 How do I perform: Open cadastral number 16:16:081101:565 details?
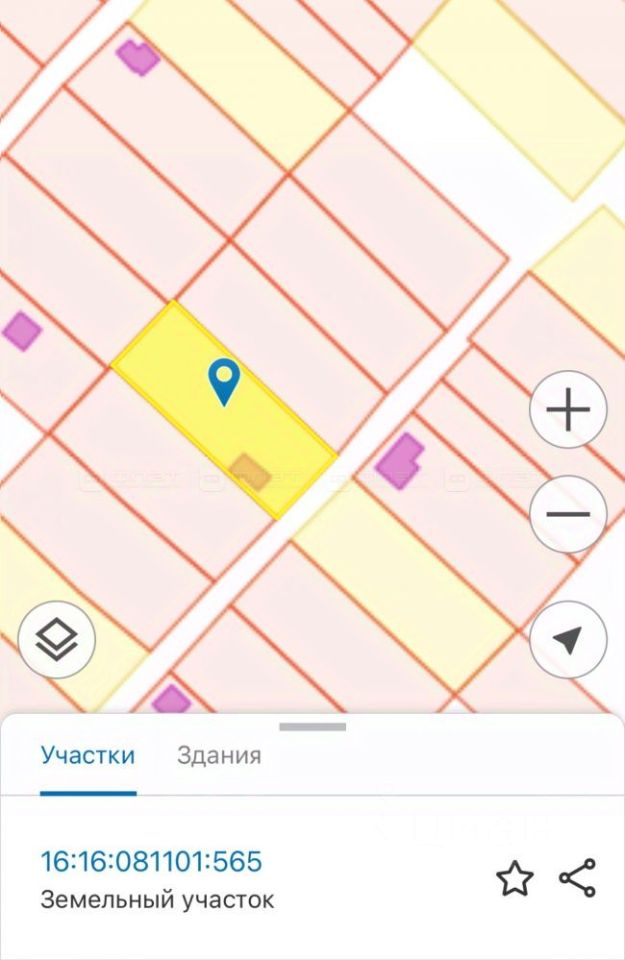click(151, 861)
